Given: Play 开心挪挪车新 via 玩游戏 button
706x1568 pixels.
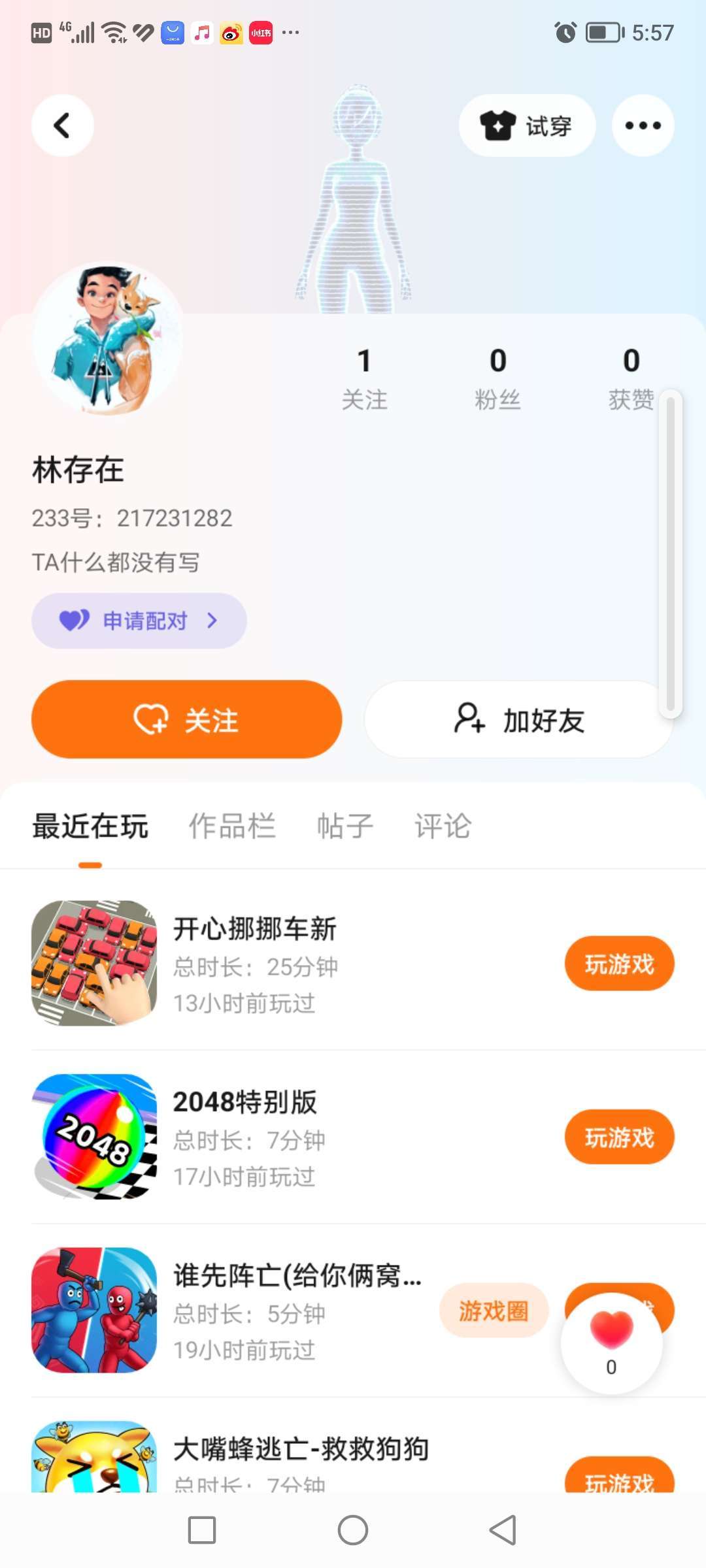Looking at the screenshot, I should tap(619, 964).
